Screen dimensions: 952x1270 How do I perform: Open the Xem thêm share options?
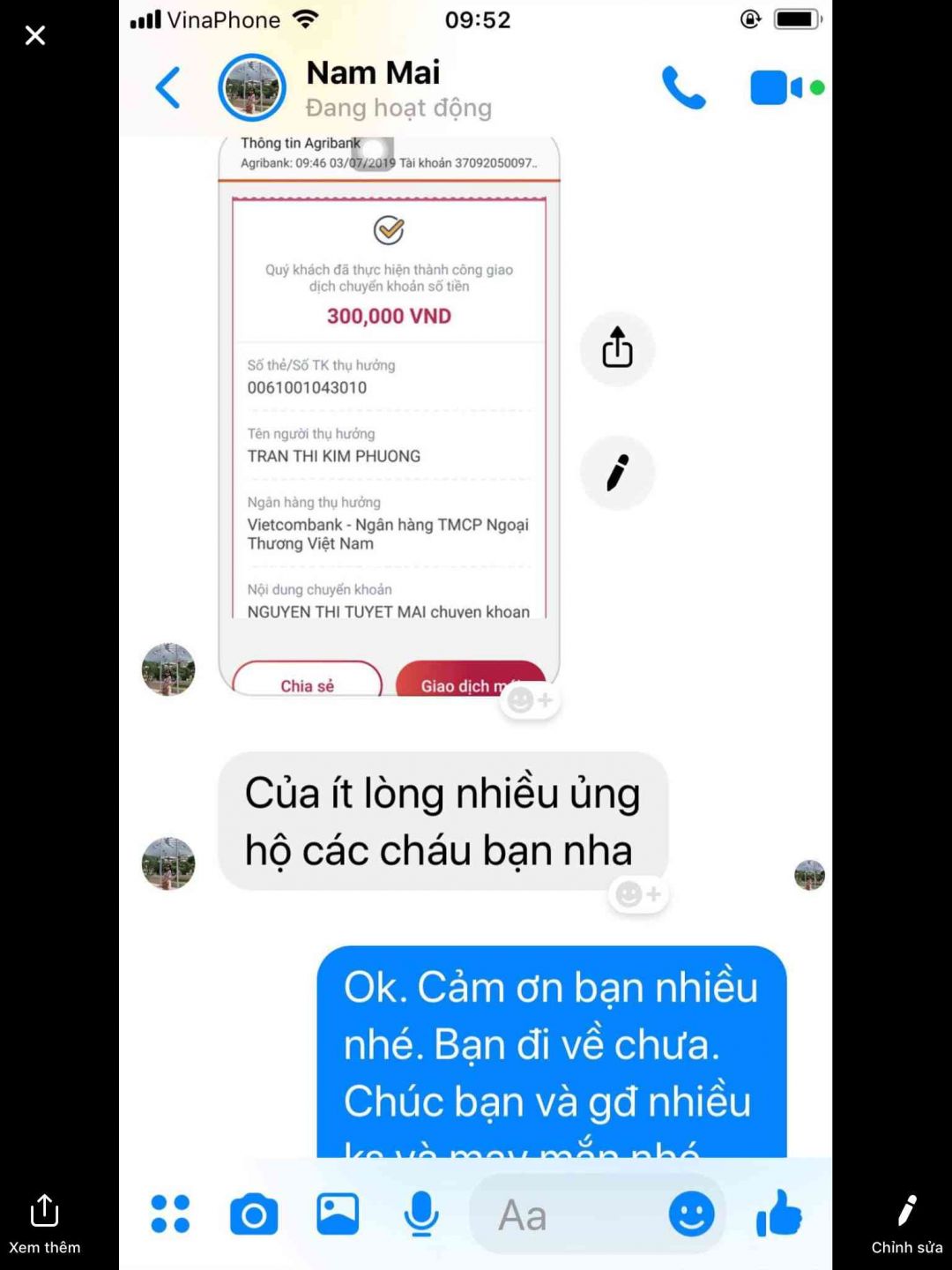44,1222
